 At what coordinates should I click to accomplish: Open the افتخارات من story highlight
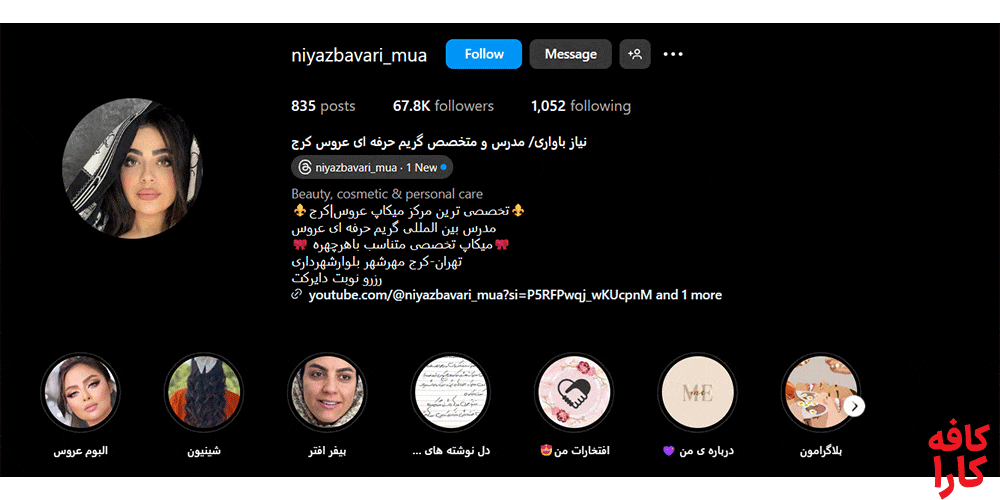click(x=573, y=392)
